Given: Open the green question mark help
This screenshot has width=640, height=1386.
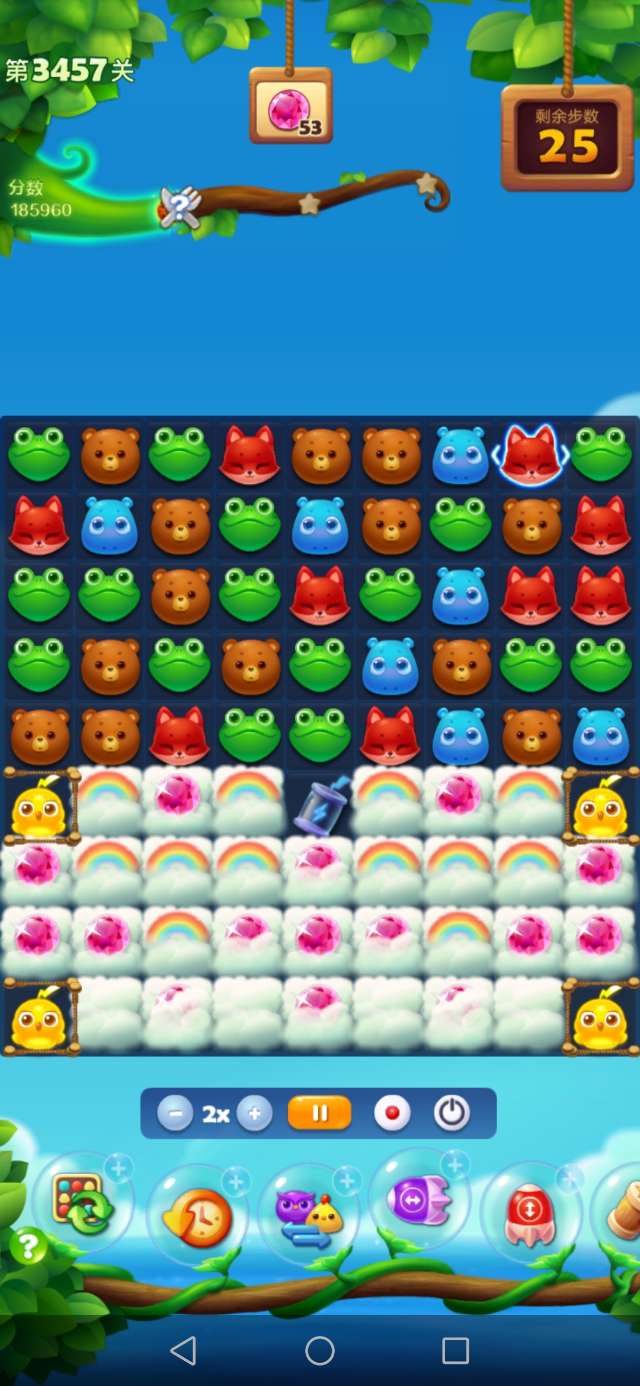Looking at the screenshot, I should [29, 1247].
